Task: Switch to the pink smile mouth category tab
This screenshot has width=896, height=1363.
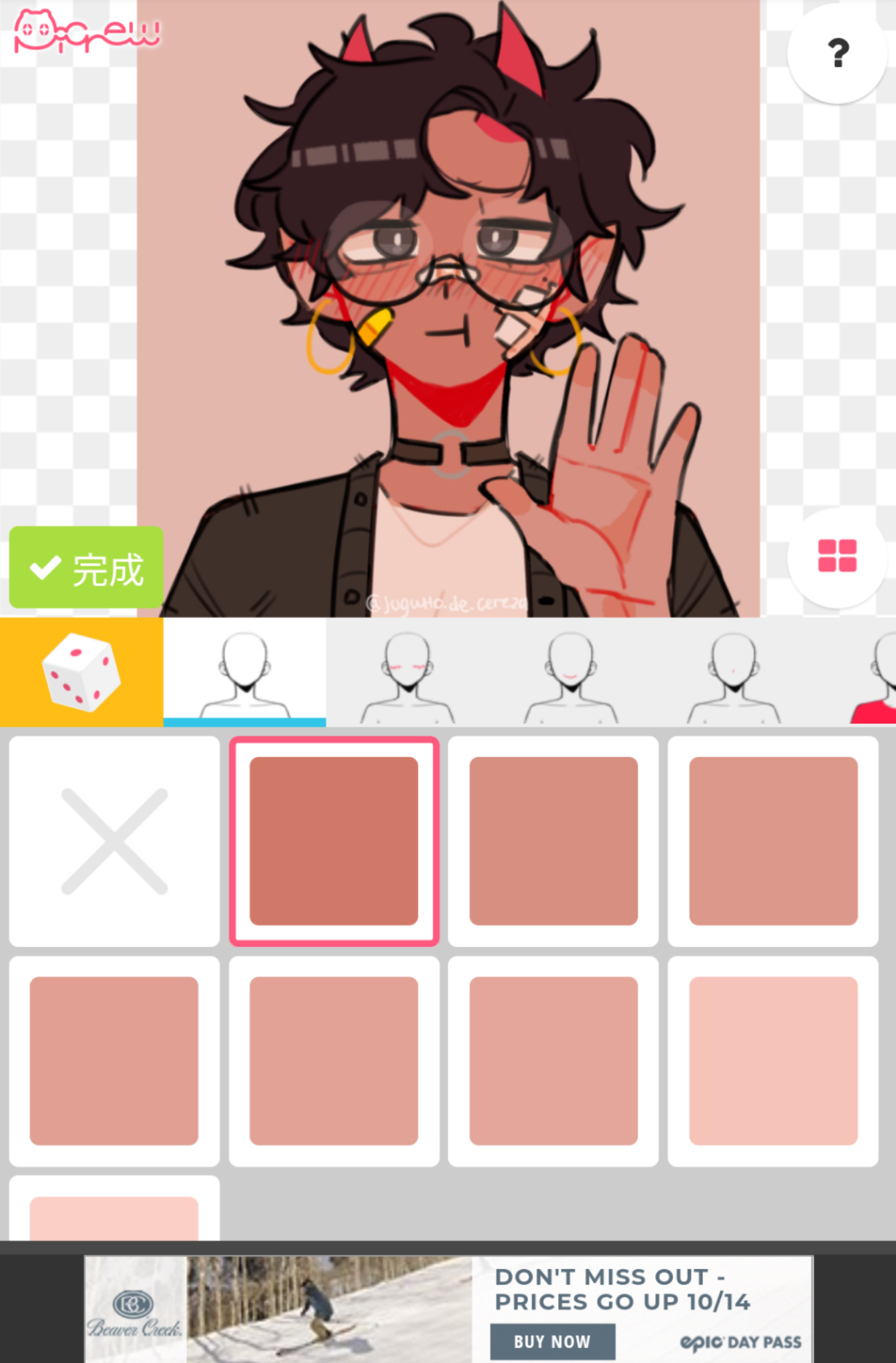Action: [x=570, y=672]
